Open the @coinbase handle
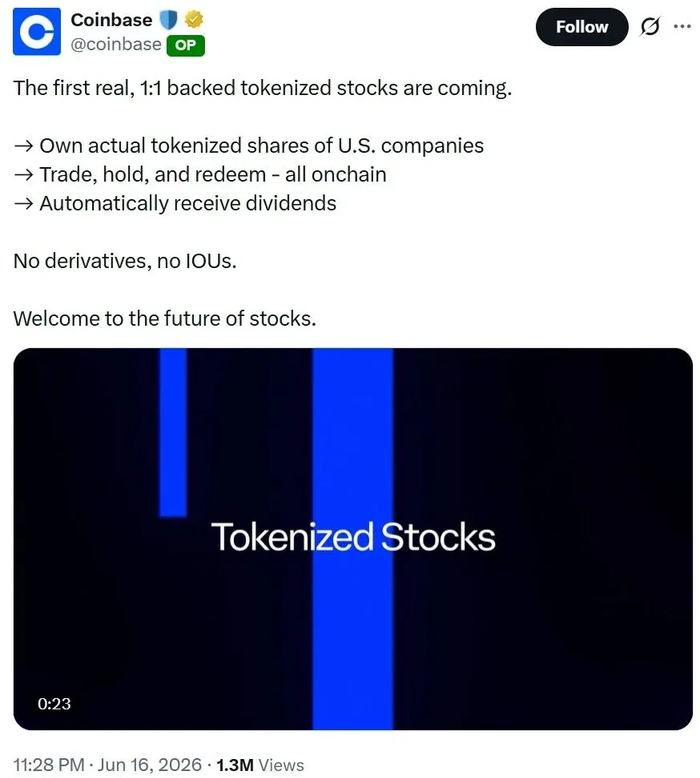The height and width of the screenshot is (778, 700). click(116, 45)
